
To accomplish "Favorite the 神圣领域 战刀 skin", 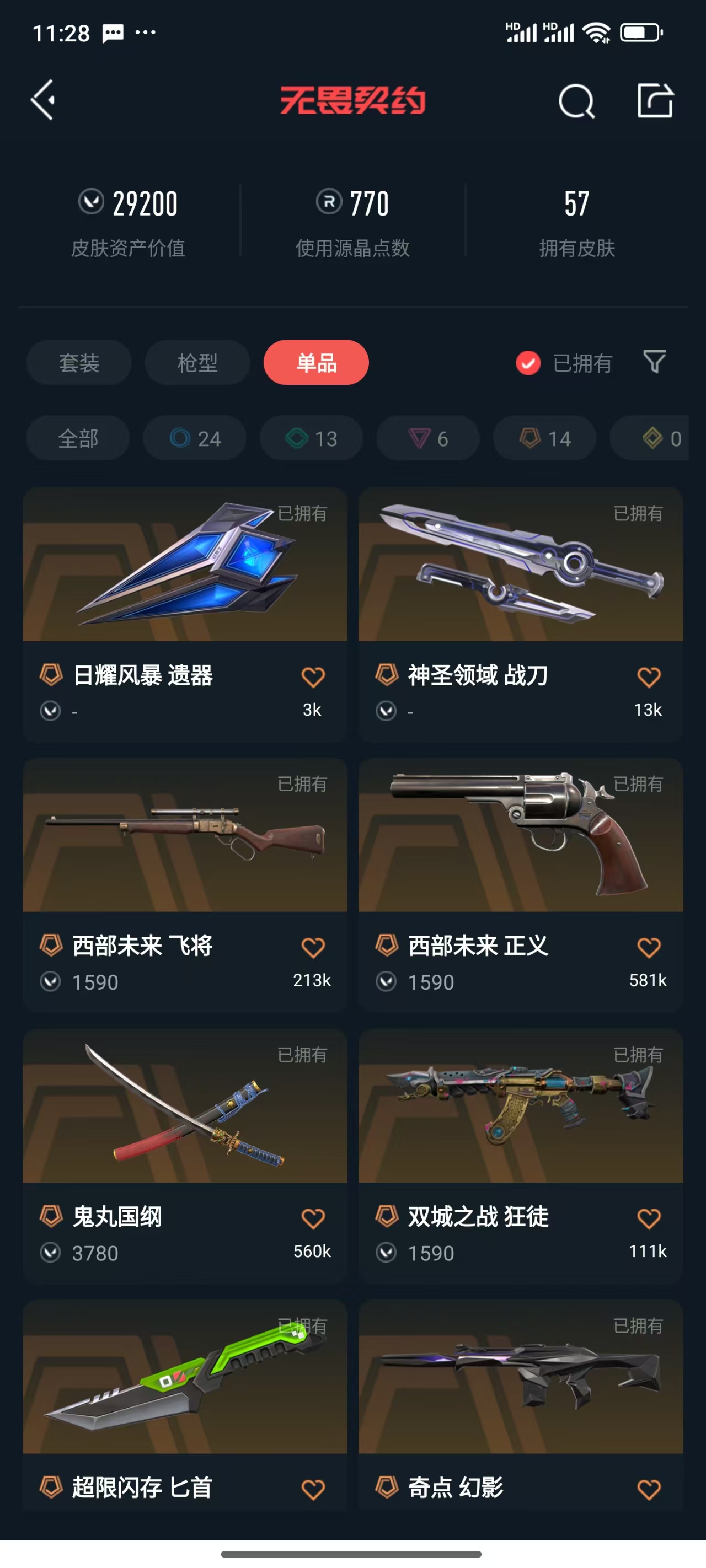I will tap(648, 677).
